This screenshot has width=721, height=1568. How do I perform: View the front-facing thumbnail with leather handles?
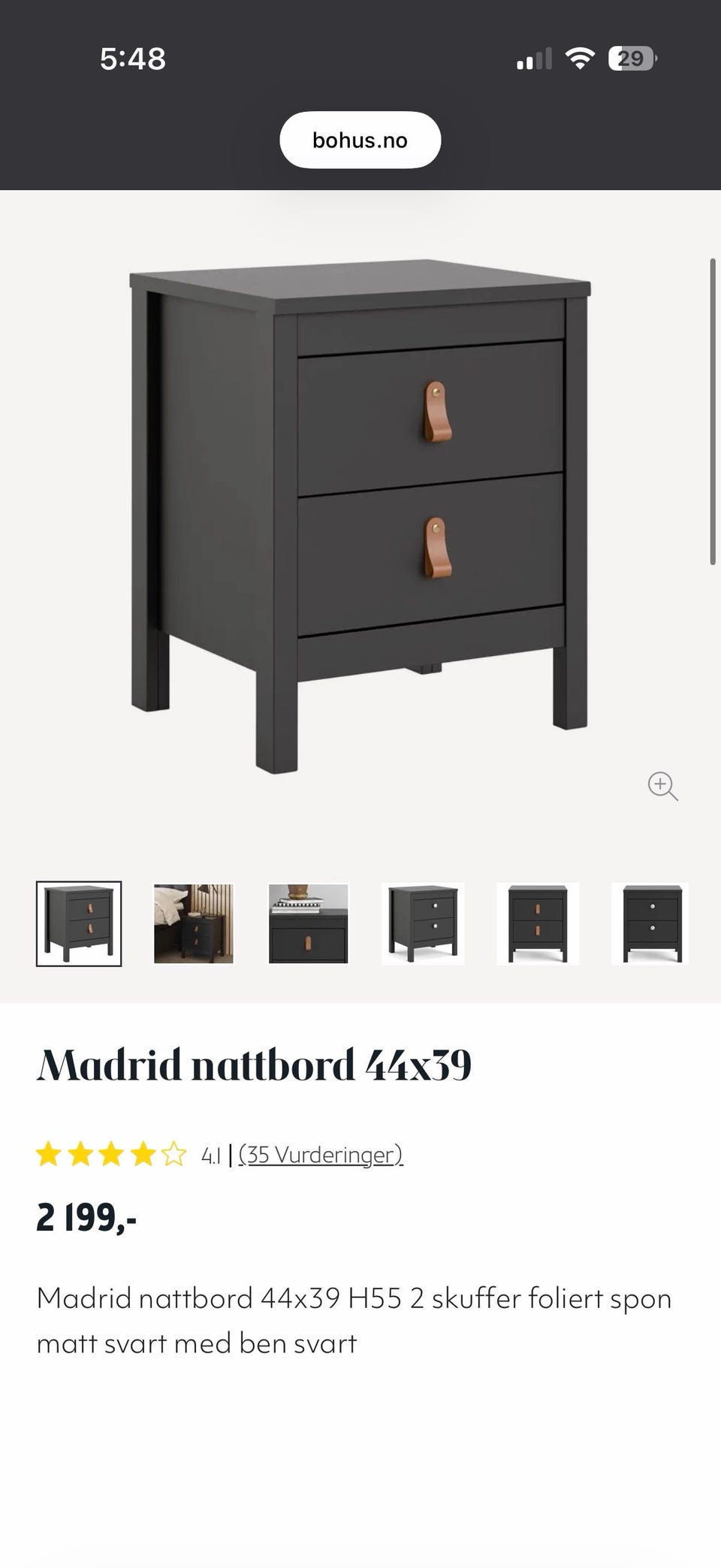pyautogui.click(x=538, y=923)
